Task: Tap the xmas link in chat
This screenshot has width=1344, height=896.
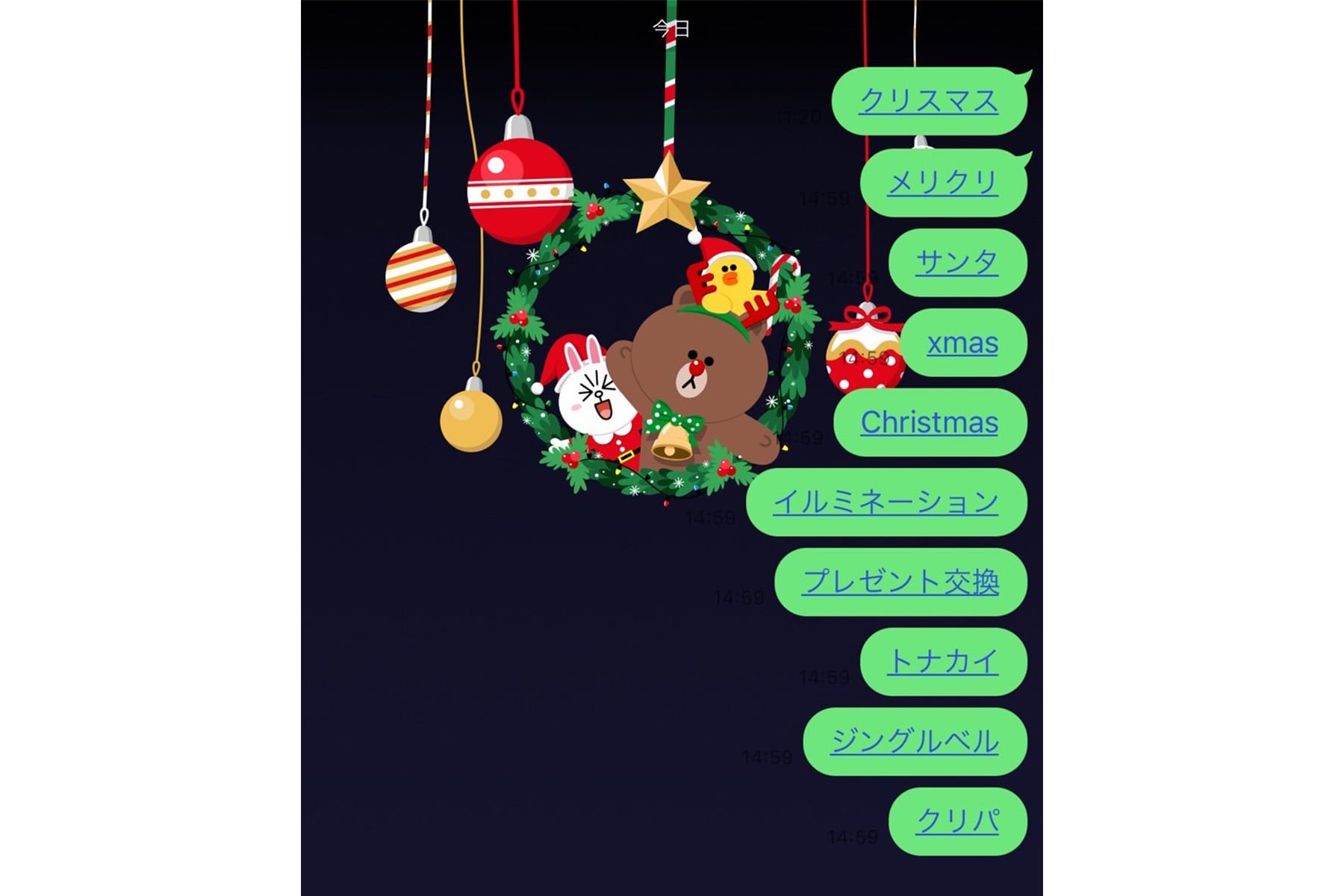Action: tap(962, 343)
